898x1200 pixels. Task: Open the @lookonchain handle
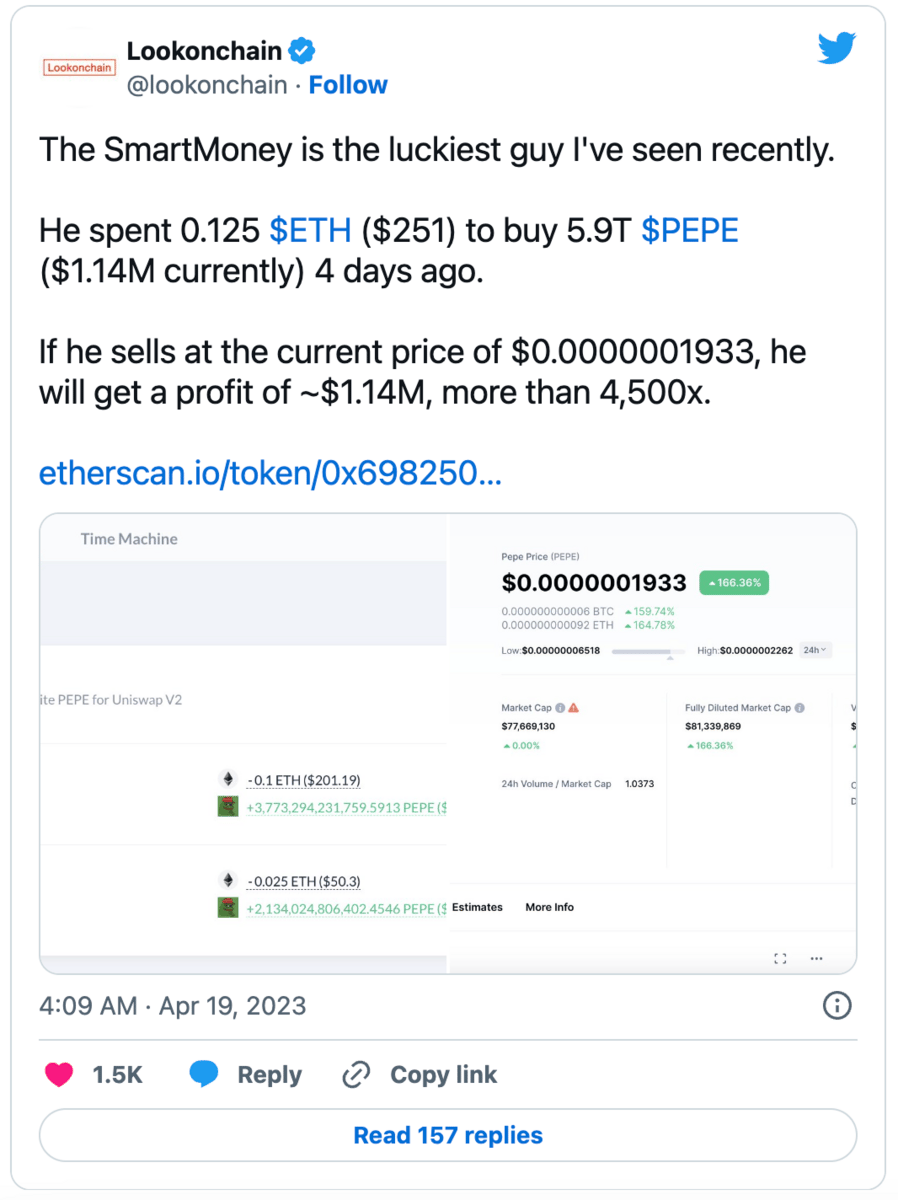tap(207, 86)
